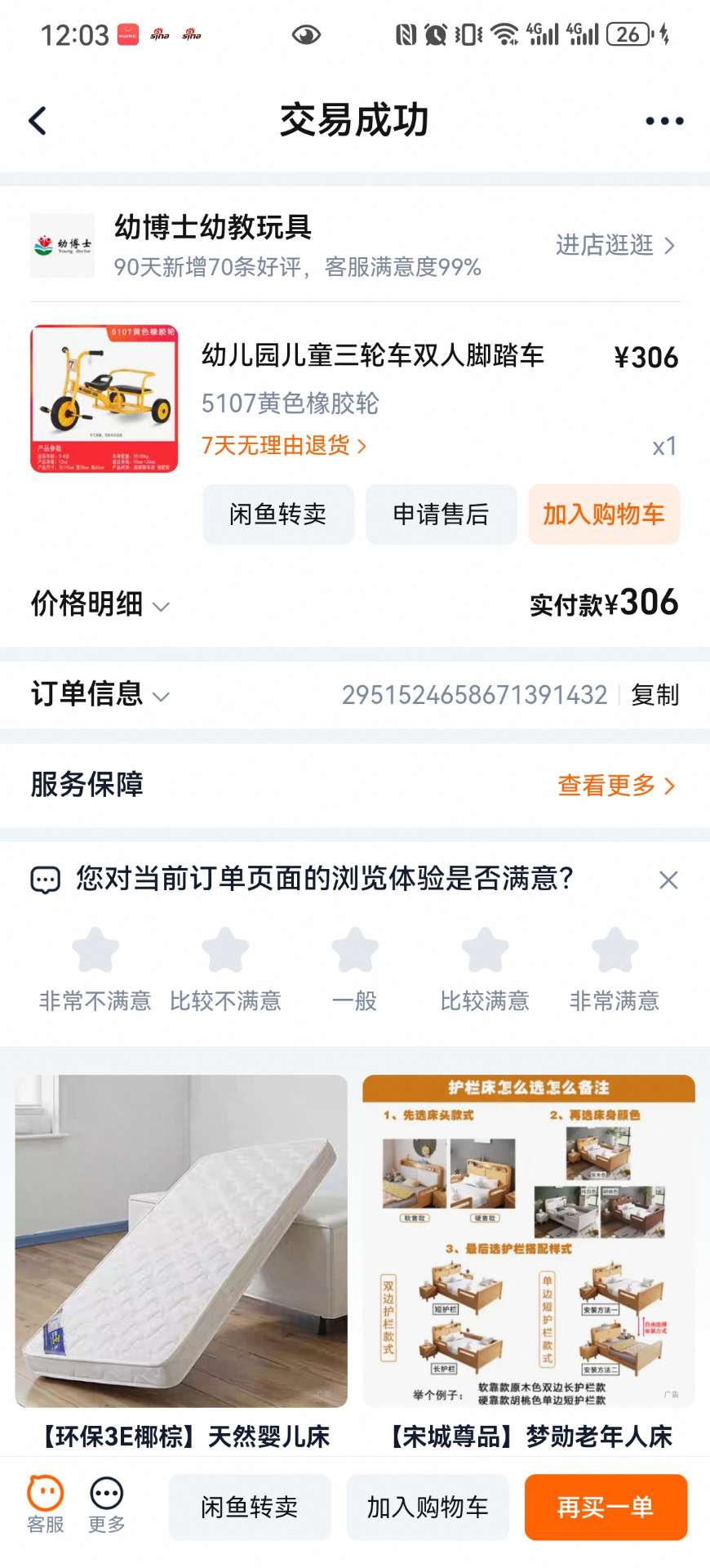Contact 客服 from bottom bar
The width and height of the screenshot is (710, 1568).
point(46,1504)
